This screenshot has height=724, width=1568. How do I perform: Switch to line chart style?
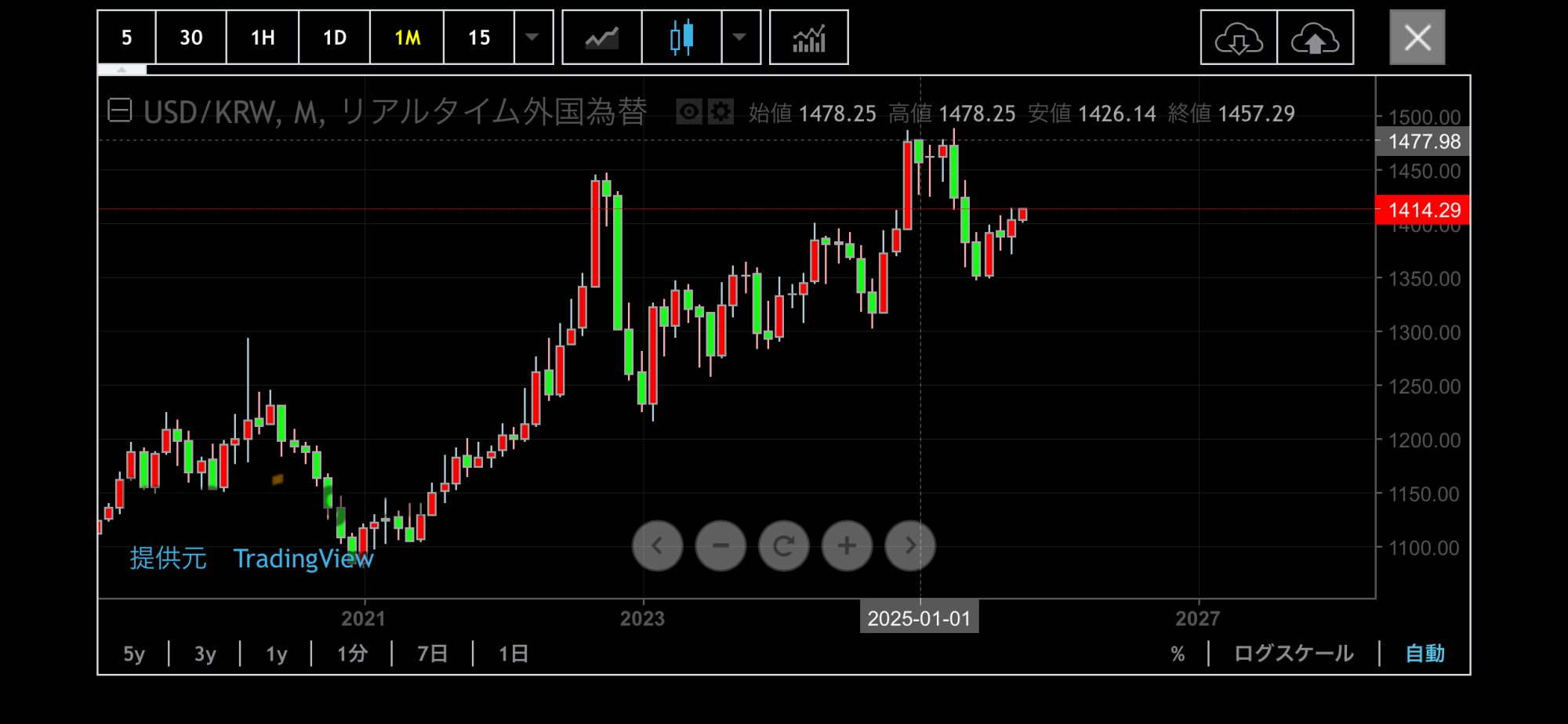(x=602, y=38)
